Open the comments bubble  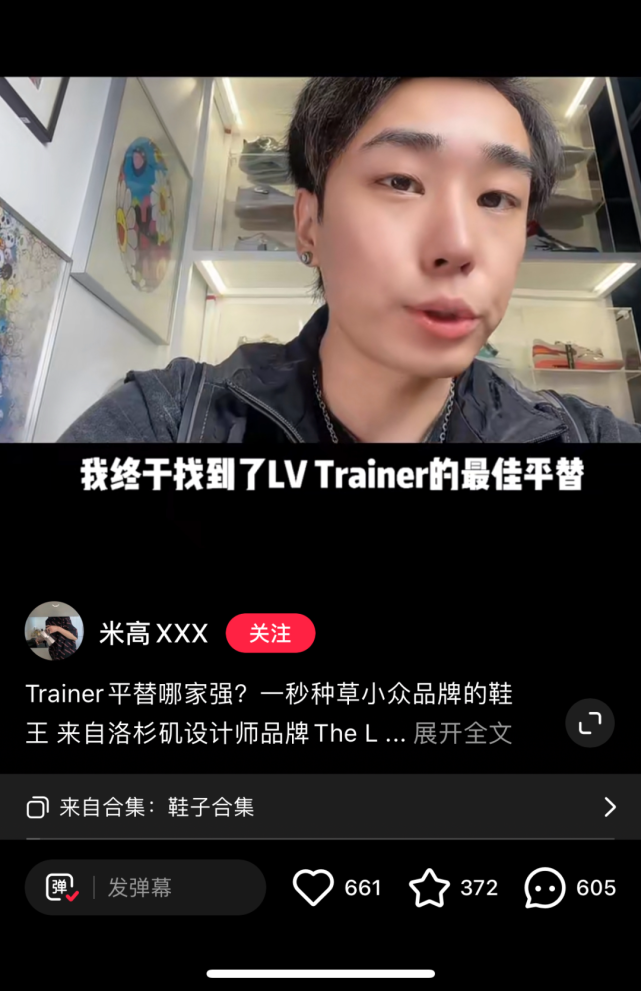point(545,887)
